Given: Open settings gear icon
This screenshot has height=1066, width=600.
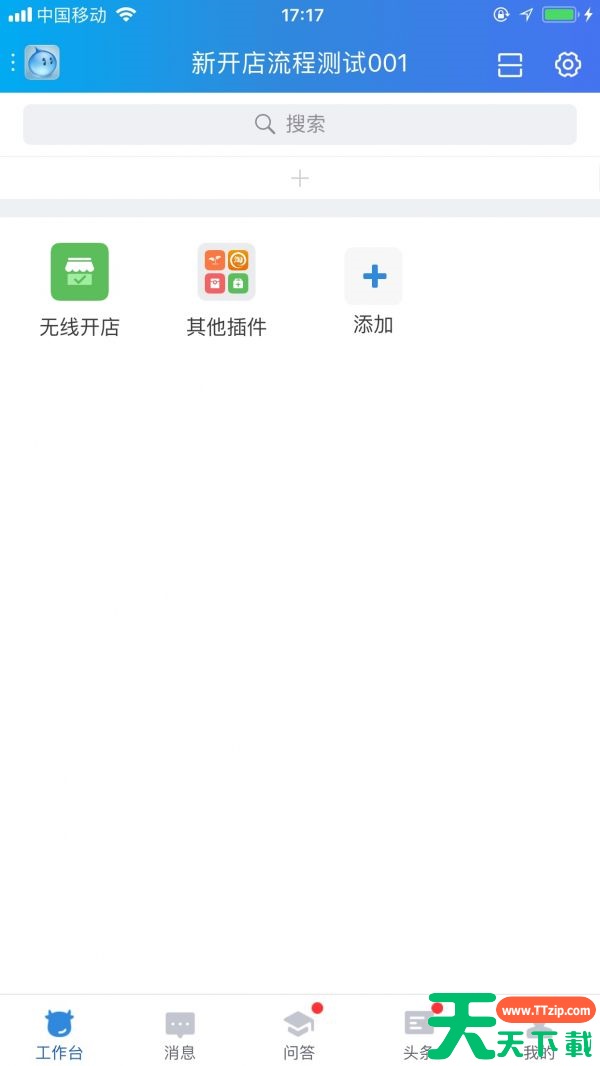Looking at the screenshot, I should point(567,65).
